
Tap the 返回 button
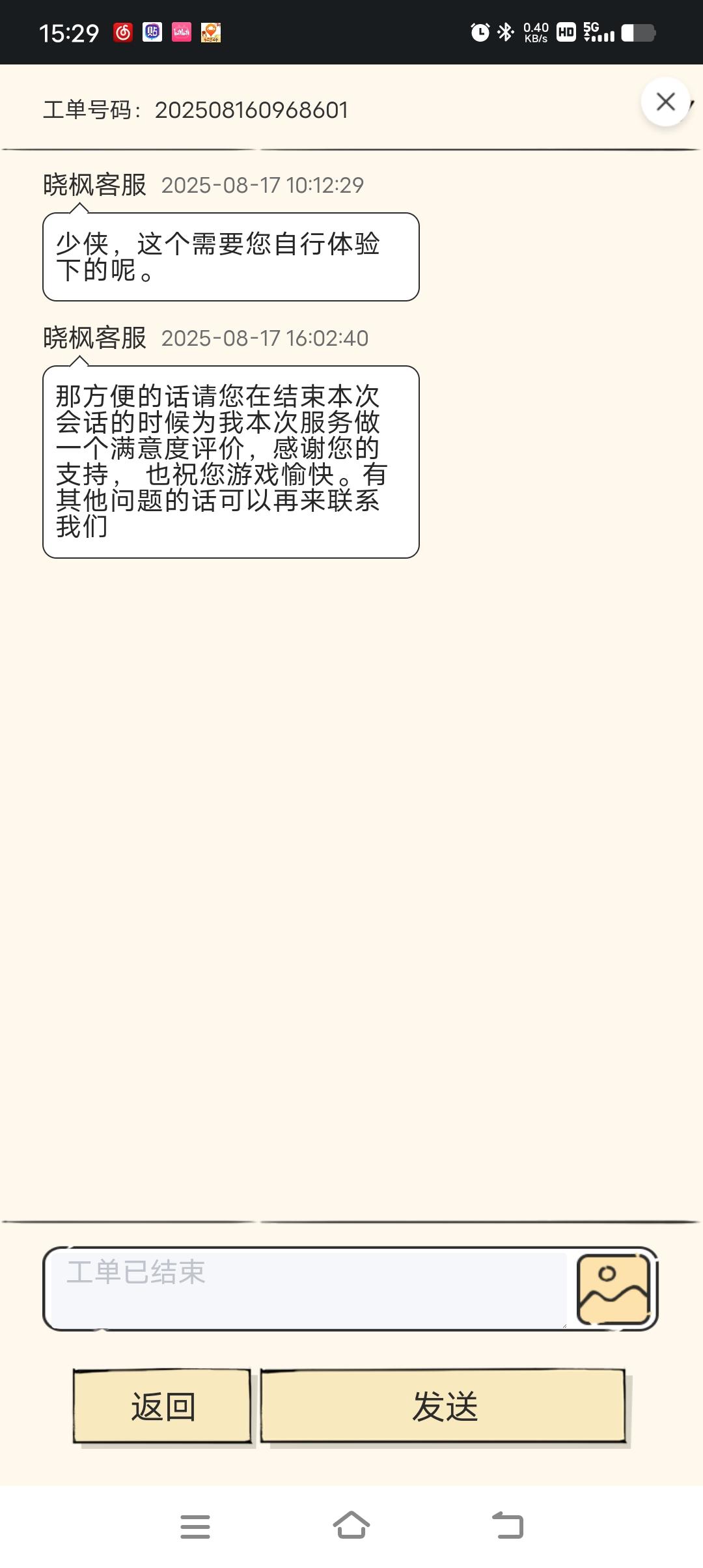163,1407
